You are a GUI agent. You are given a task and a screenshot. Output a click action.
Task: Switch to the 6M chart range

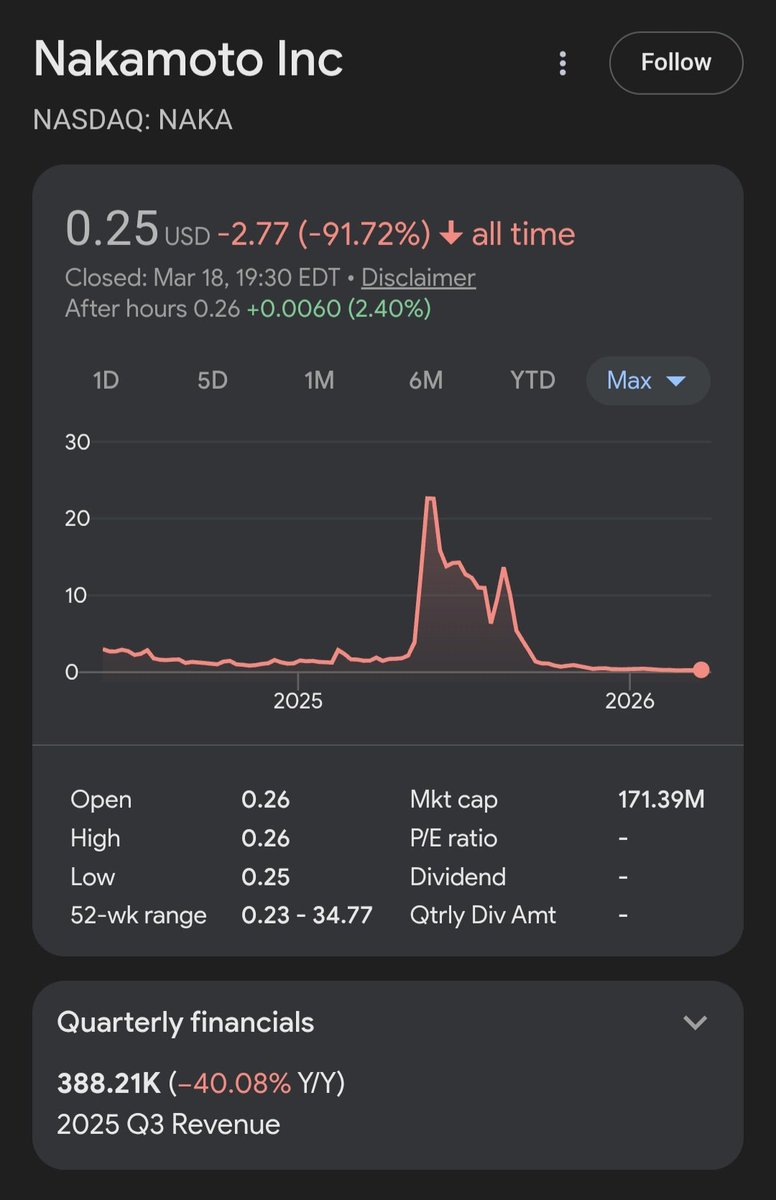(426, 381)
